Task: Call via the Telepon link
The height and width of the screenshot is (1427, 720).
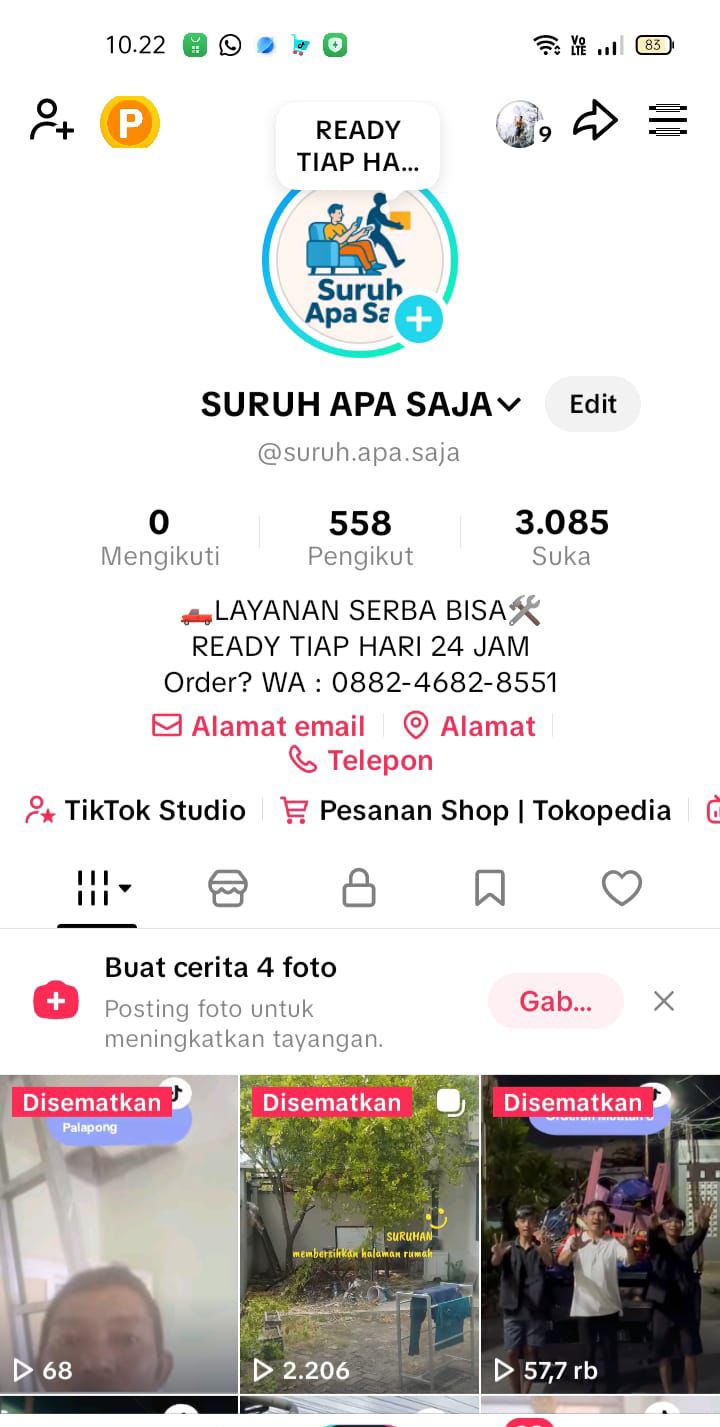Action: pos(360,760)
